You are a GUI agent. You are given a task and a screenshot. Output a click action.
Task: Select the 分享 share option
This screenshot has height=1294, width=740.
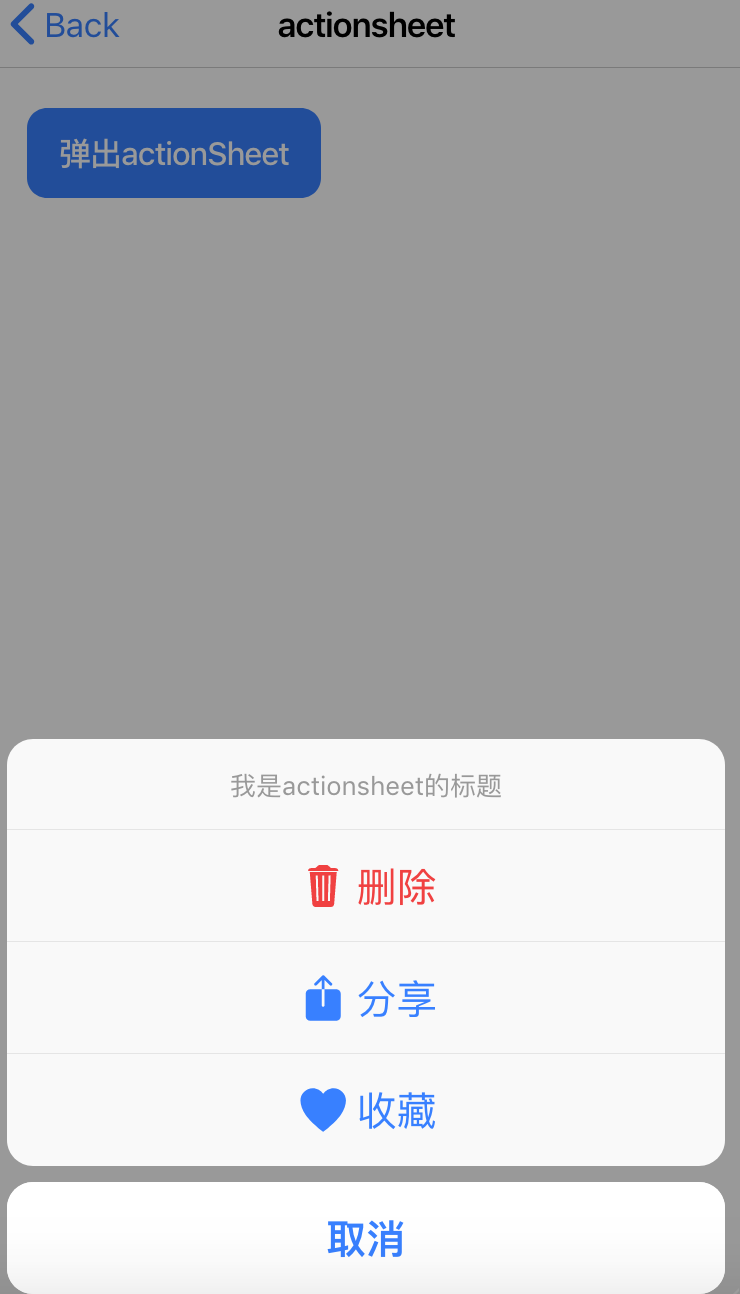[x=366, y=998]
